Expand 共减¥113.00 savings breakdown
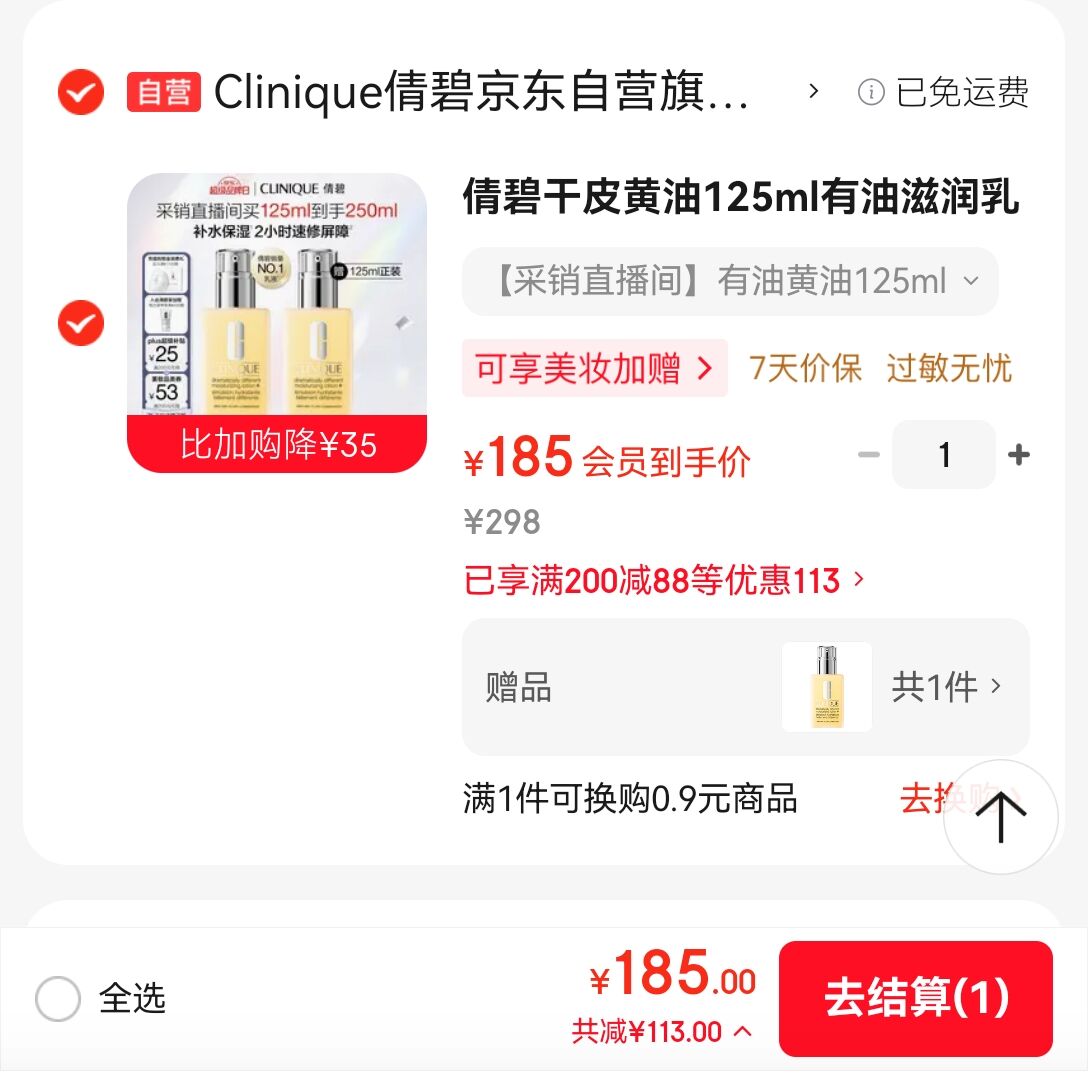This screenshot has width=1088, height=1073. point(661,1031)
